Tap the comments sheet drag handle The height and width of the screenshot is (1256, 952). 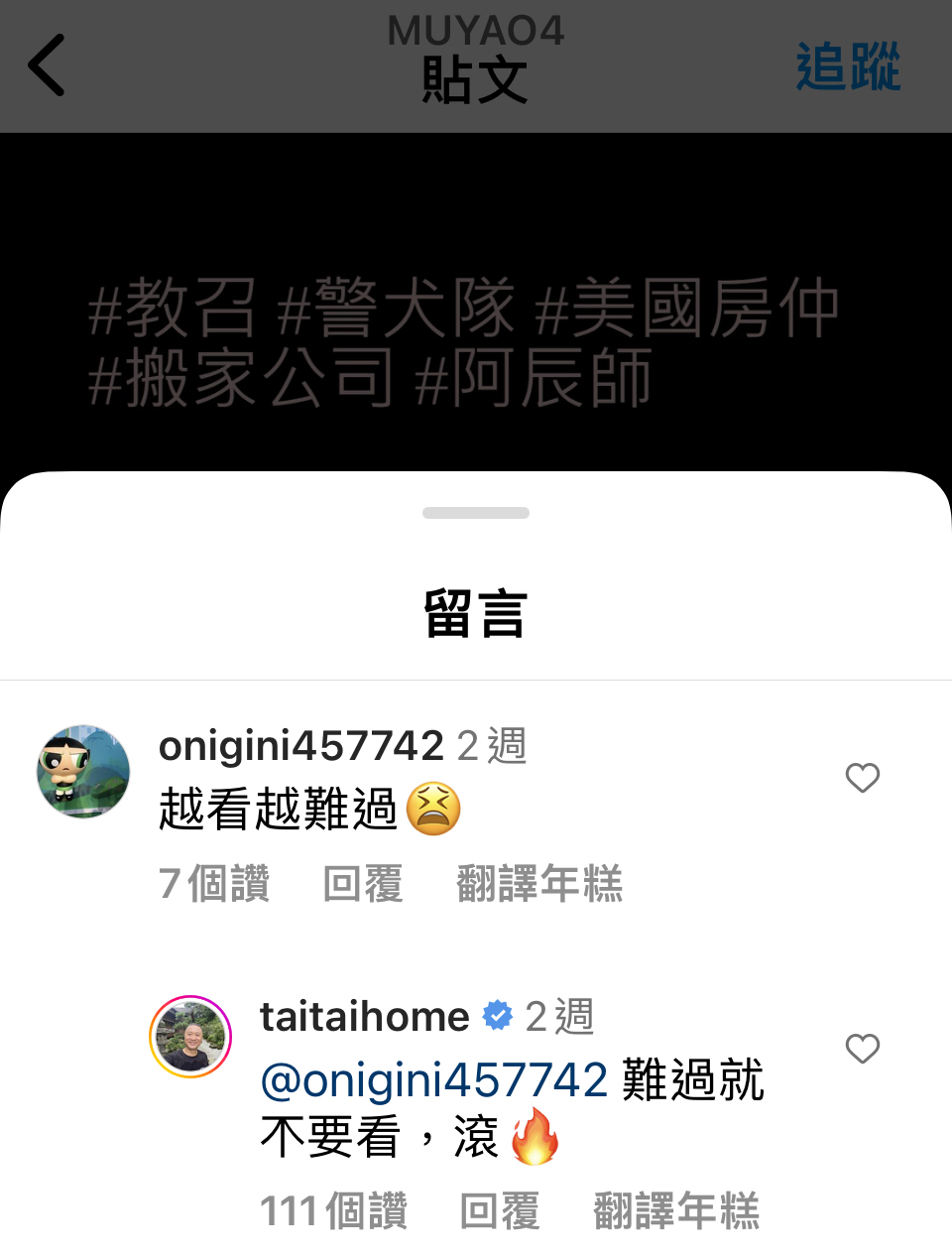click(476, 513)
